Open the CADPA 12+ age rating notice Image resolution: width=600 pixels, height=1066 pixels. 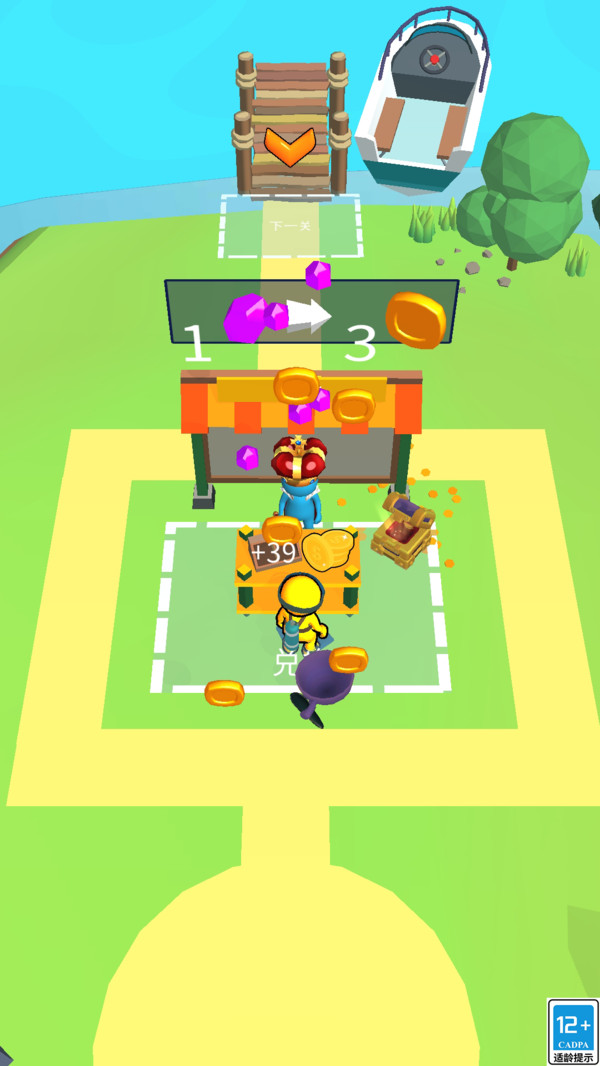pyautogui.click(x=573, y=1030)
